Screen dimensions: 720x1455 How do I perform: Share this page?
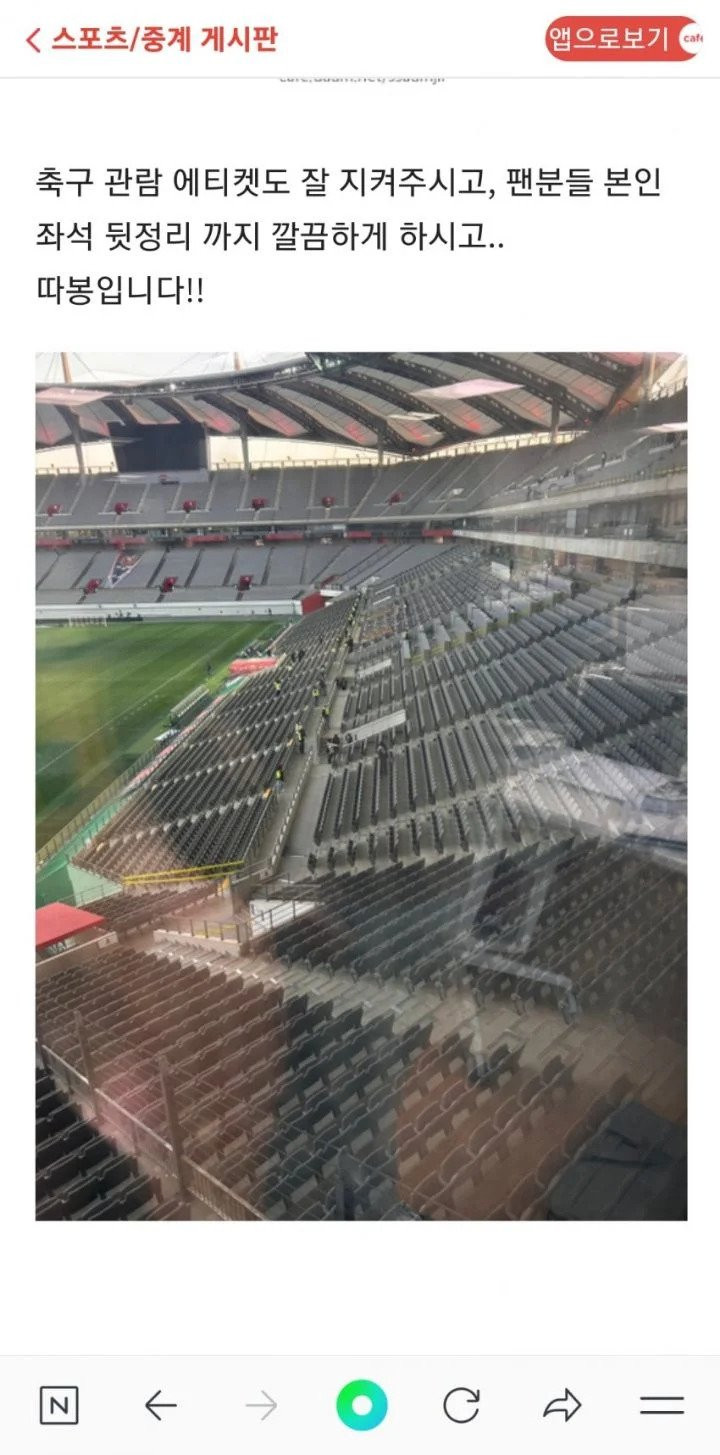562,1405
